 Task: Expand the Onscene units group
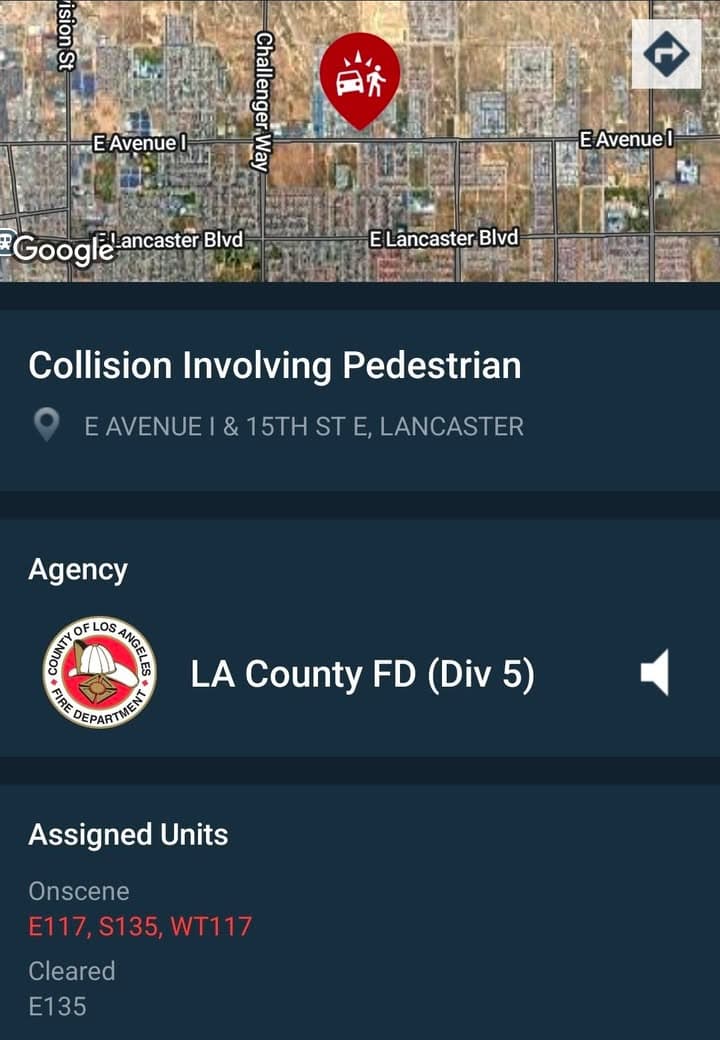pyautogui.click(x=80, y=891)
